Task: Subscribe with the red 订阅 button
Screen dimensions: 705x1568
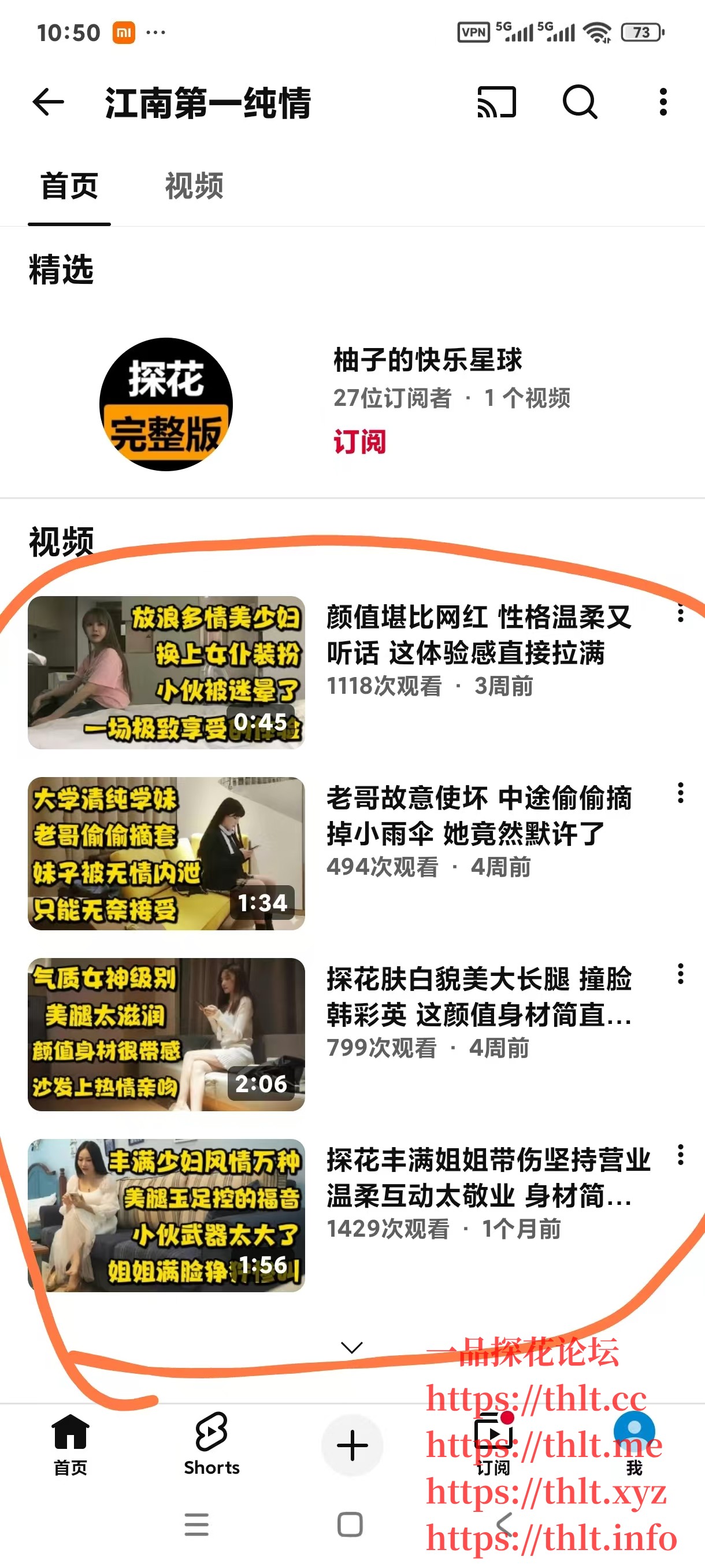Action: [x=359, y=441]
